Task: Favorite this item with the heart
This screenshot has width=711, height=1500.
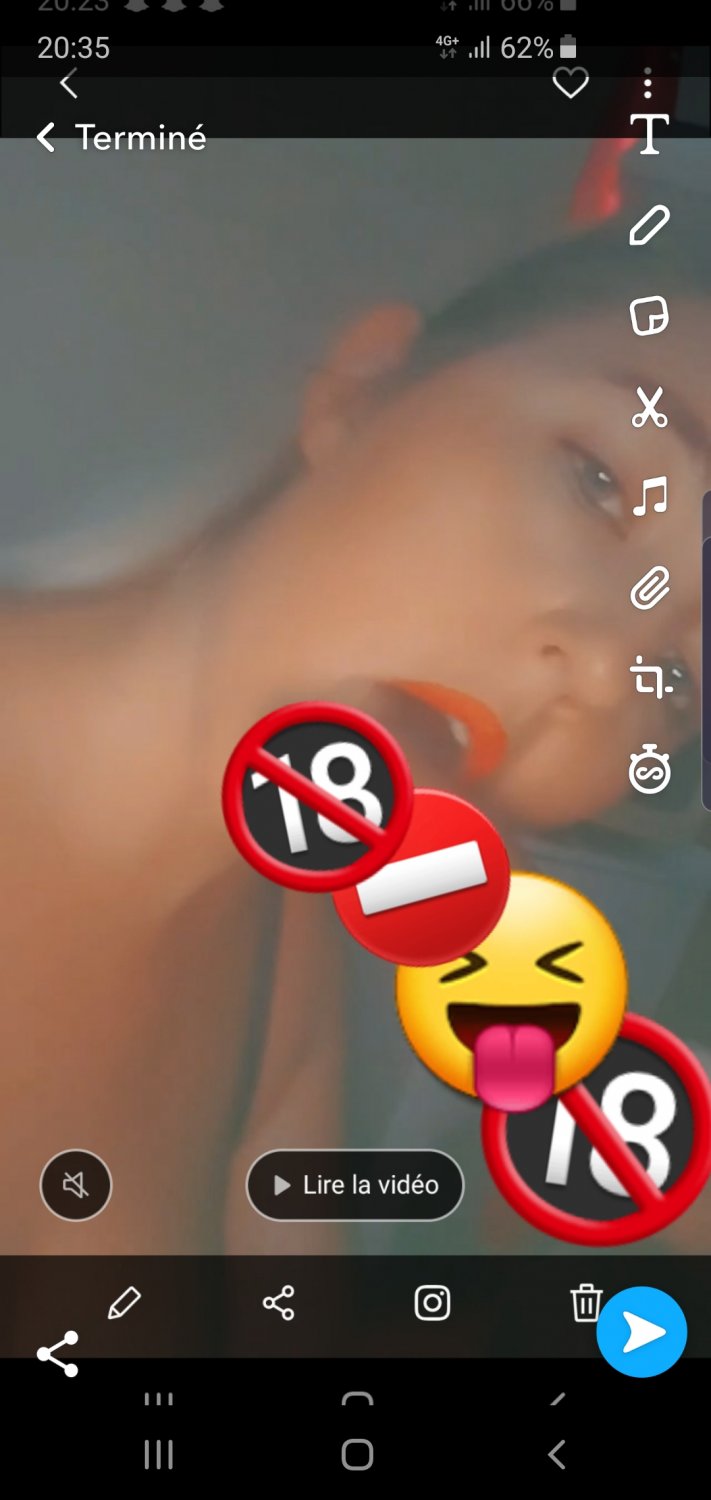Action: pos(570,84)
